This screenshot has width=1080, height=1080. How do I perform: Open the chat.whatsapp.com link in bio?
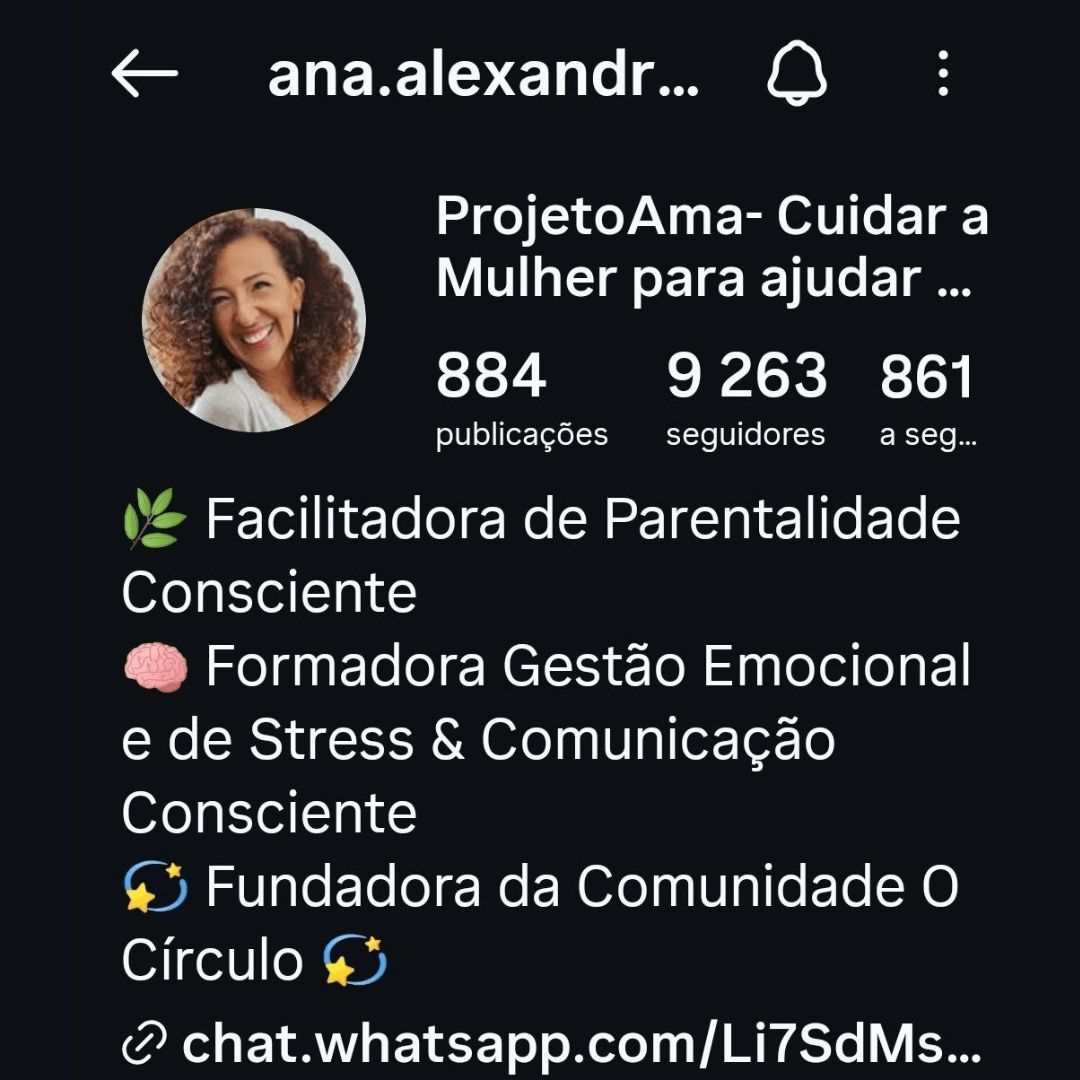(551, 1044)
